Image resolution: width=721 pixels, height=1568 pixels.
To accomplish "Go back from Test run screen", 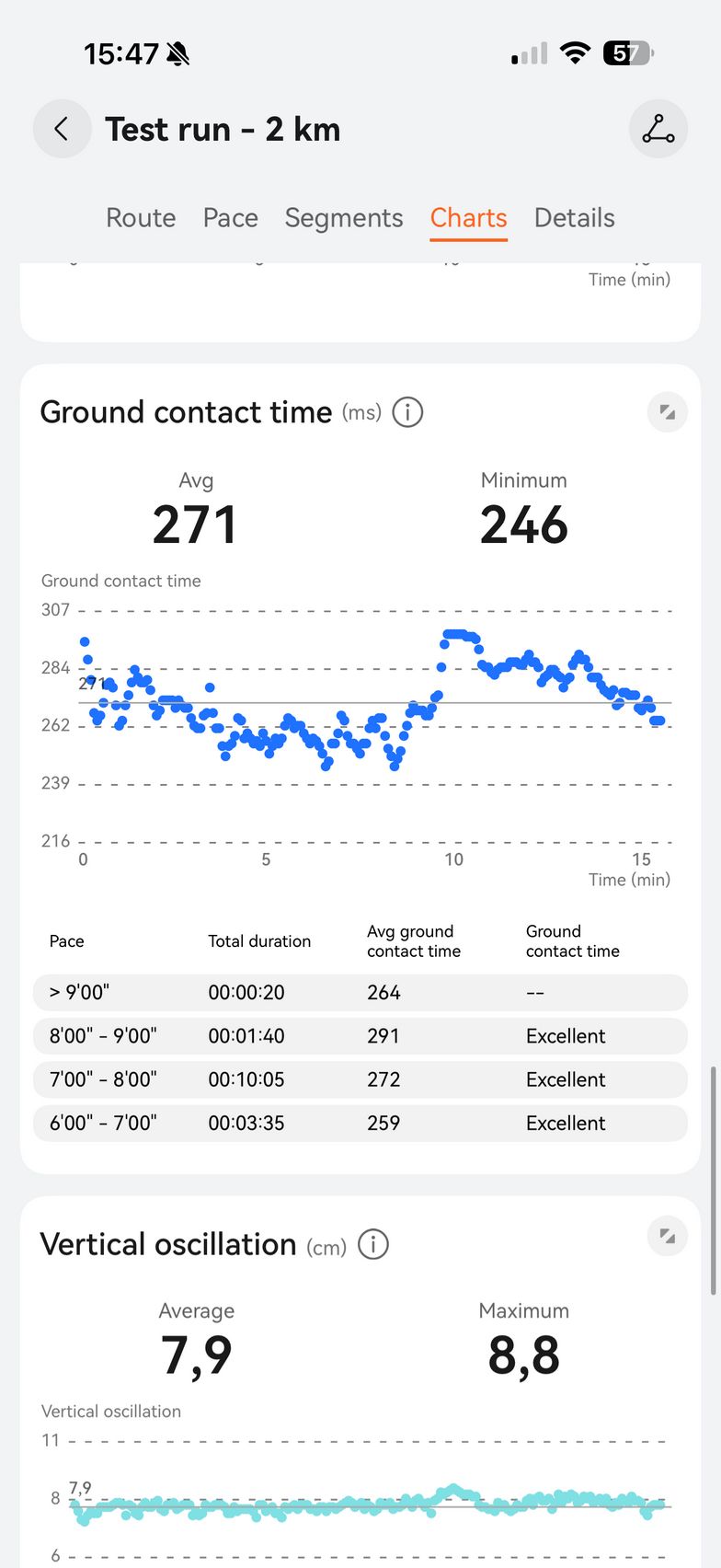I will 62,129.
